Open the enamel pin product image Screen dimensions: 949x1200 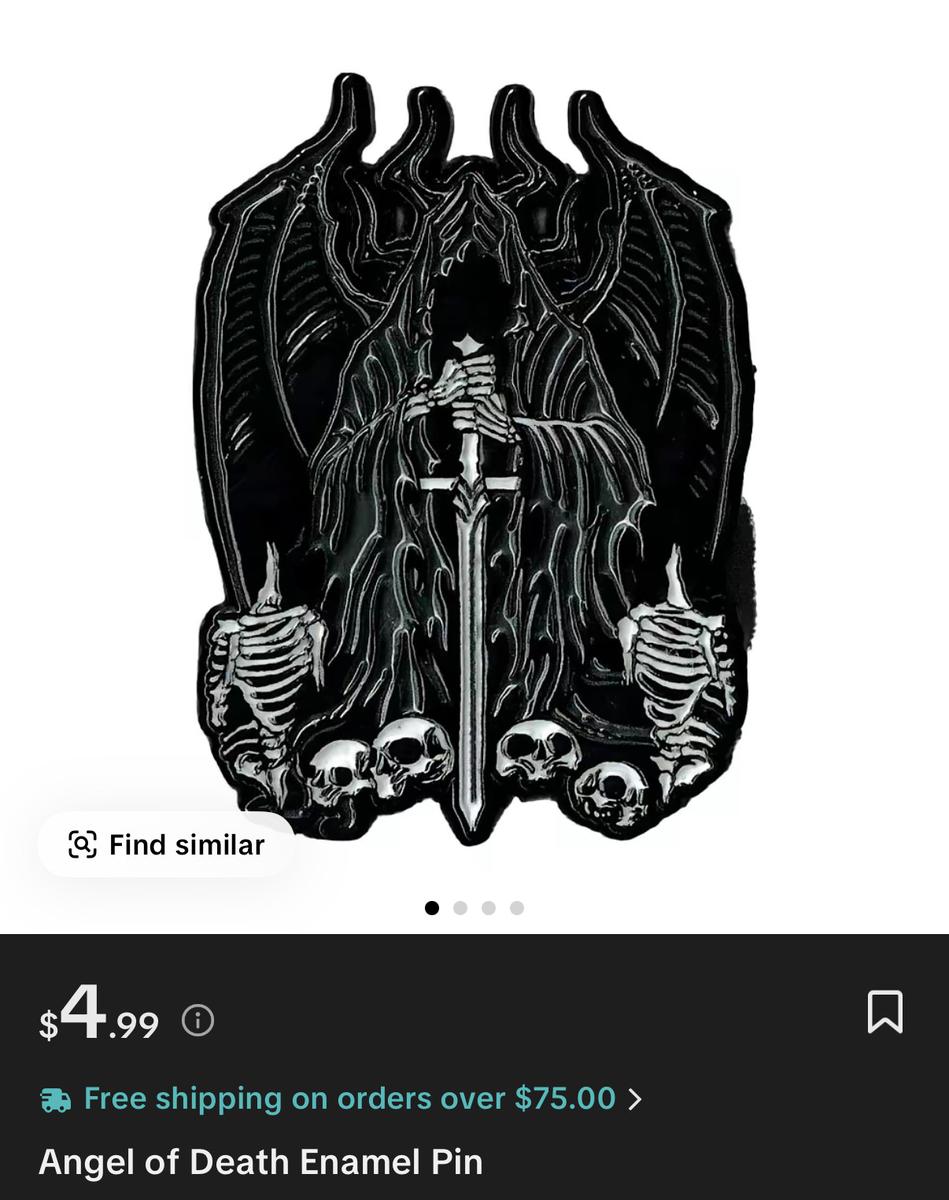click(x=474, y=460)
